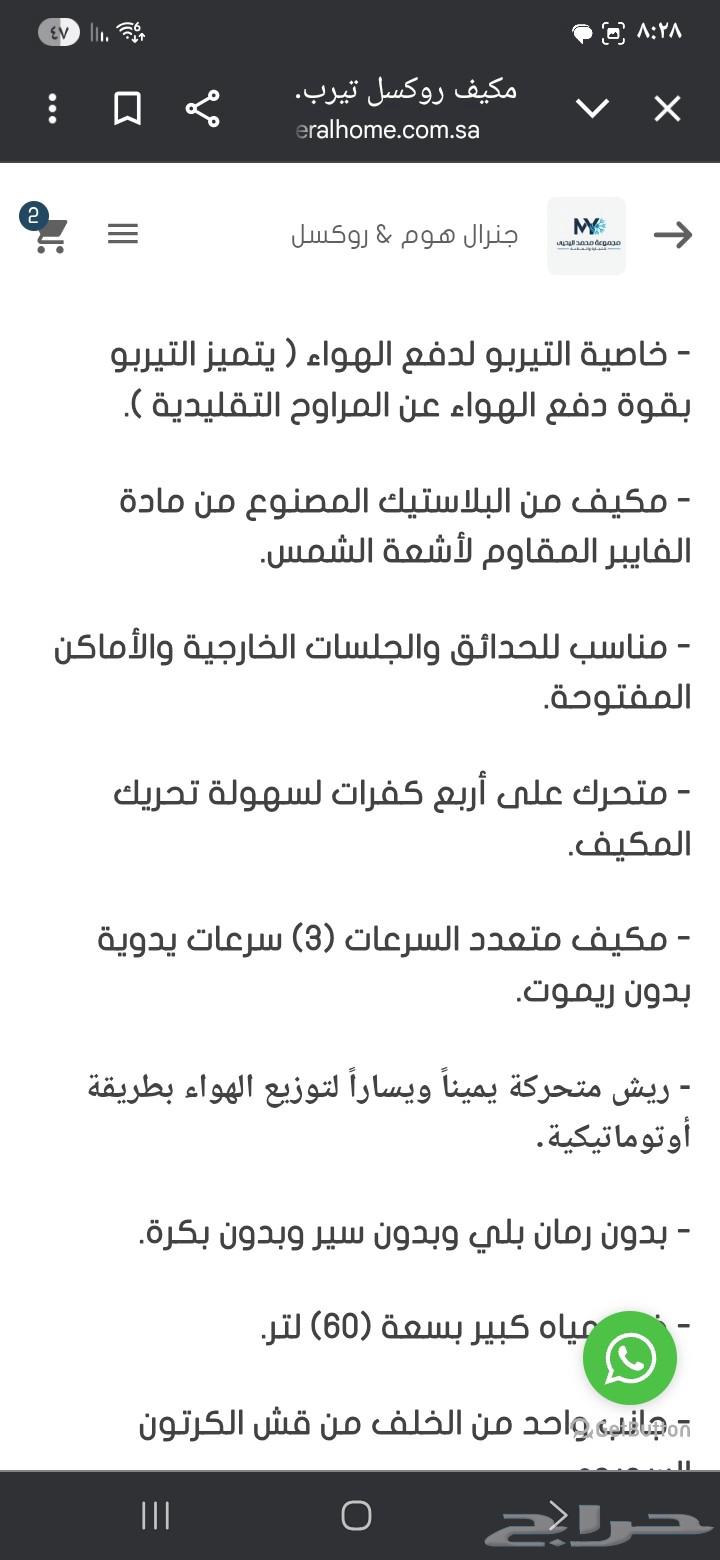720x1560 pixels.
Task: Open the three-dot overflow menu
Action: pos(52,108)
